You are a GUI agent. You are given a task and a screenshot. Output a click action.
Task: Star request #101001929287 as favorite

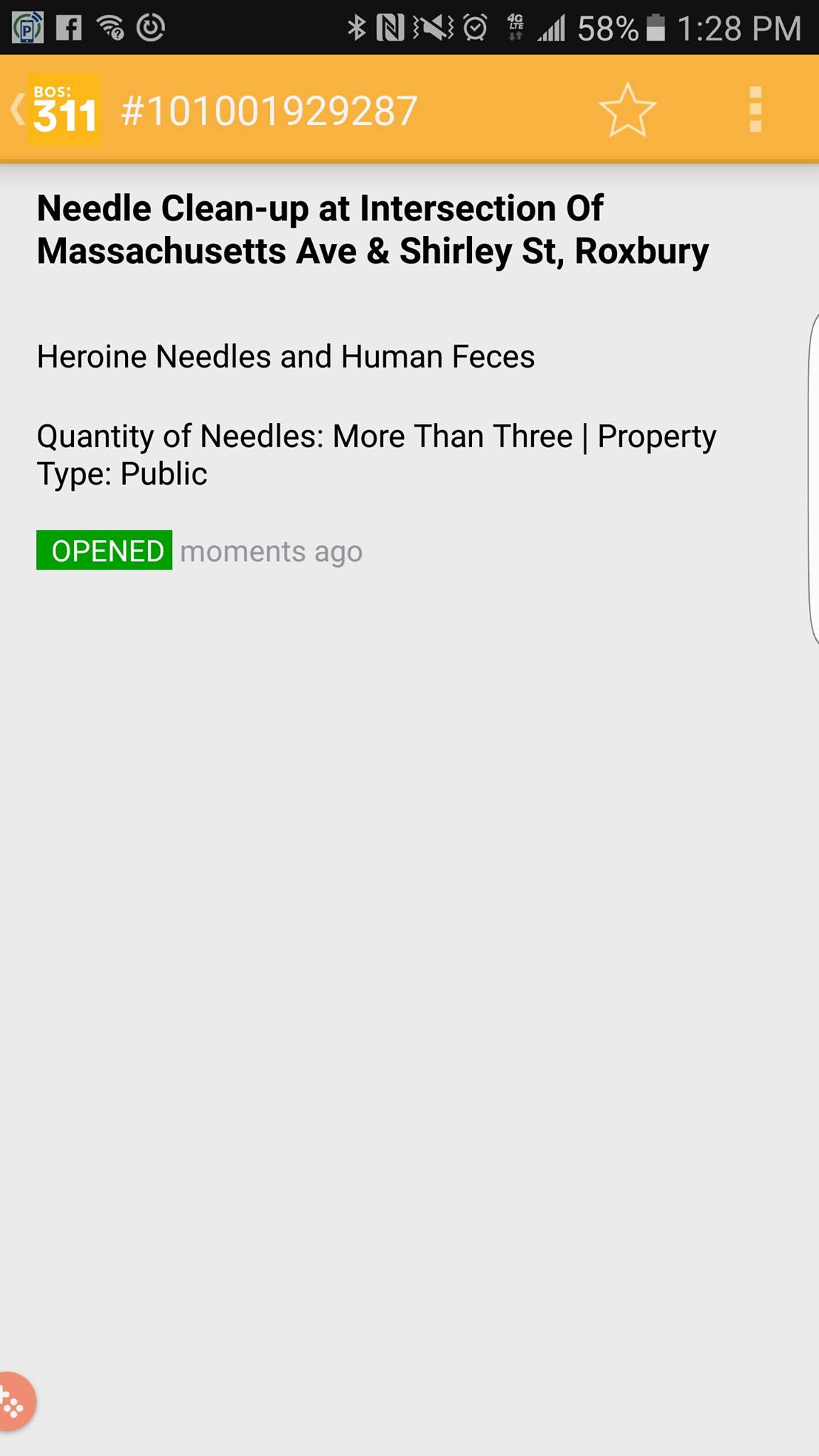tap(627, 110)
